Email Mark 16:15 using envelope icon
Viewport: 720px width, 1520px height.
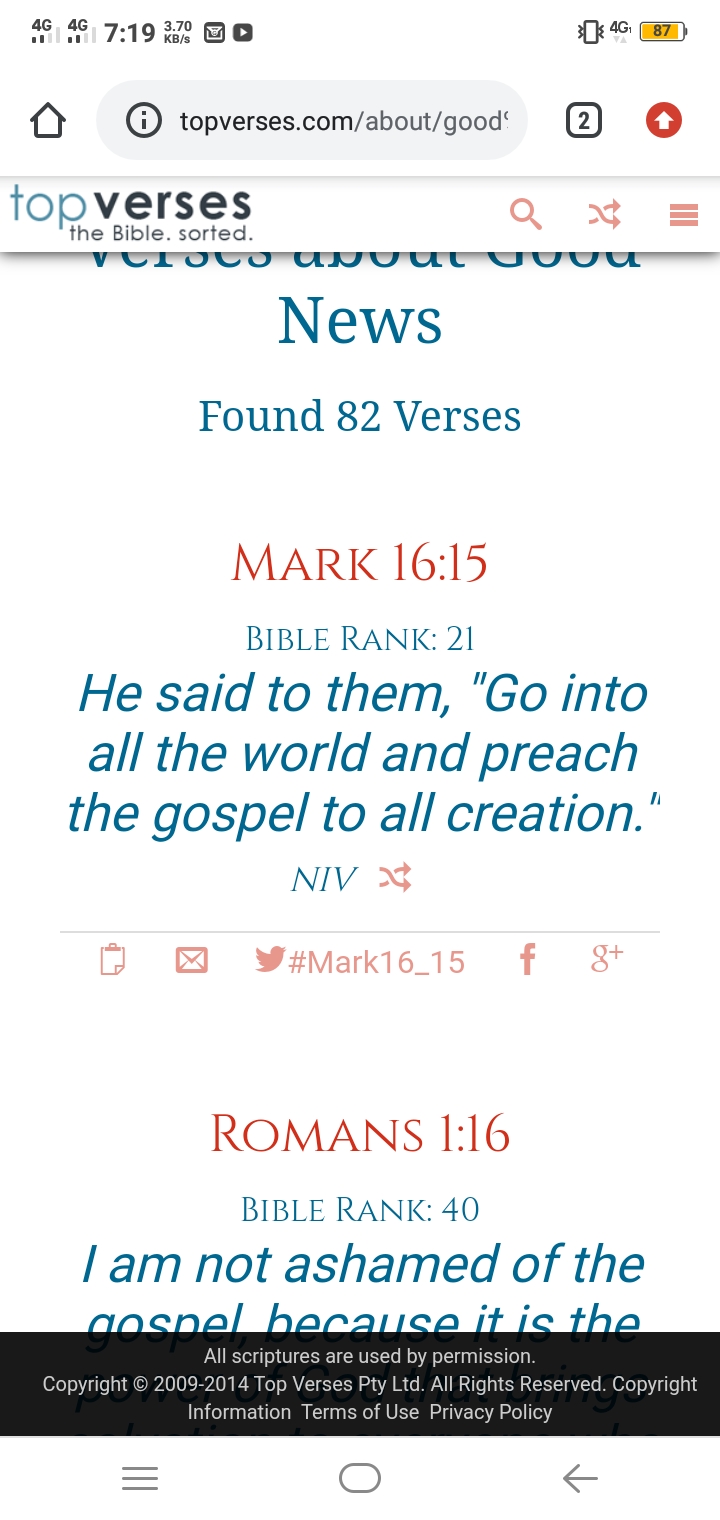191,961
